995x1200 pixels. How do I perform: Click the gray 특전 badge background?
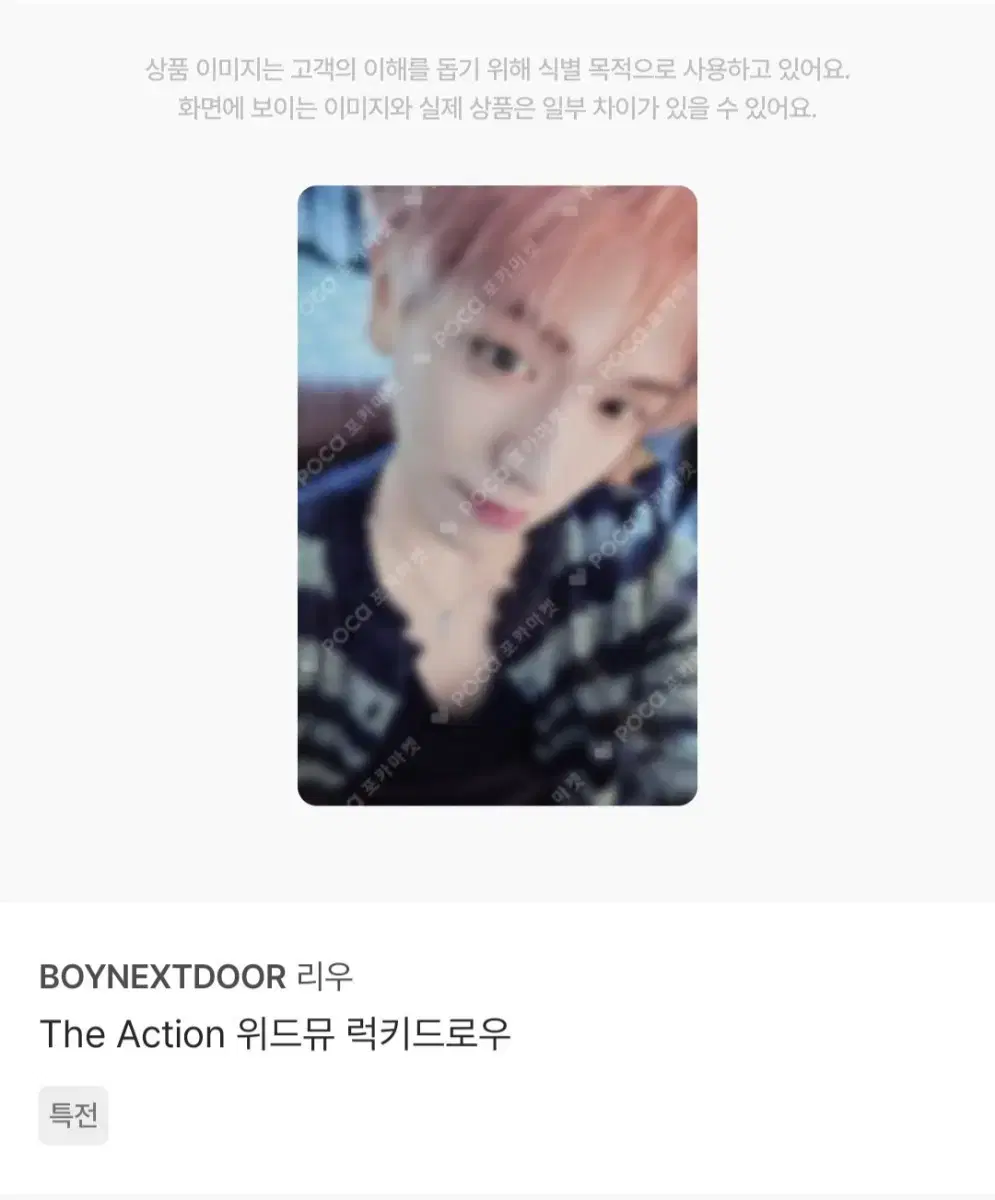[x=73, y=1117]
